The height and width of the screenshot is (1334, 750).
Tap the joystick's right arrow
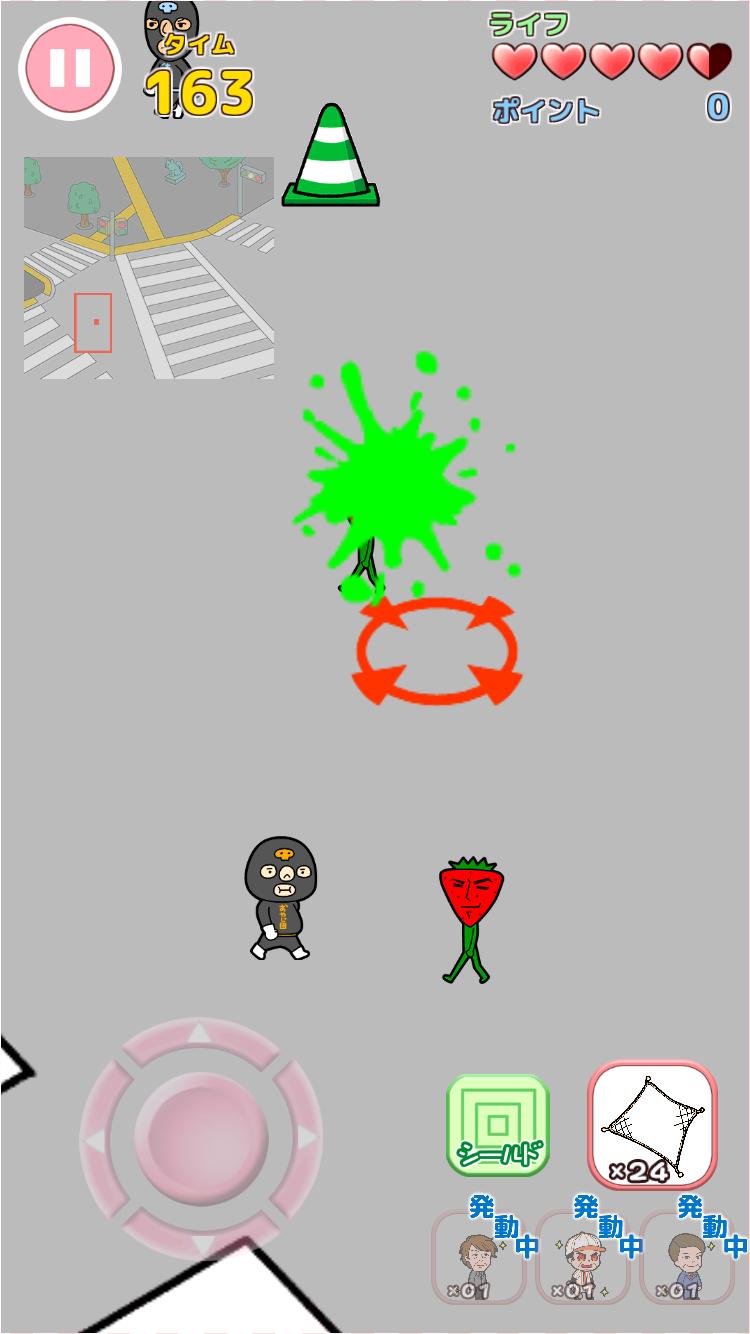point(307,1139)
